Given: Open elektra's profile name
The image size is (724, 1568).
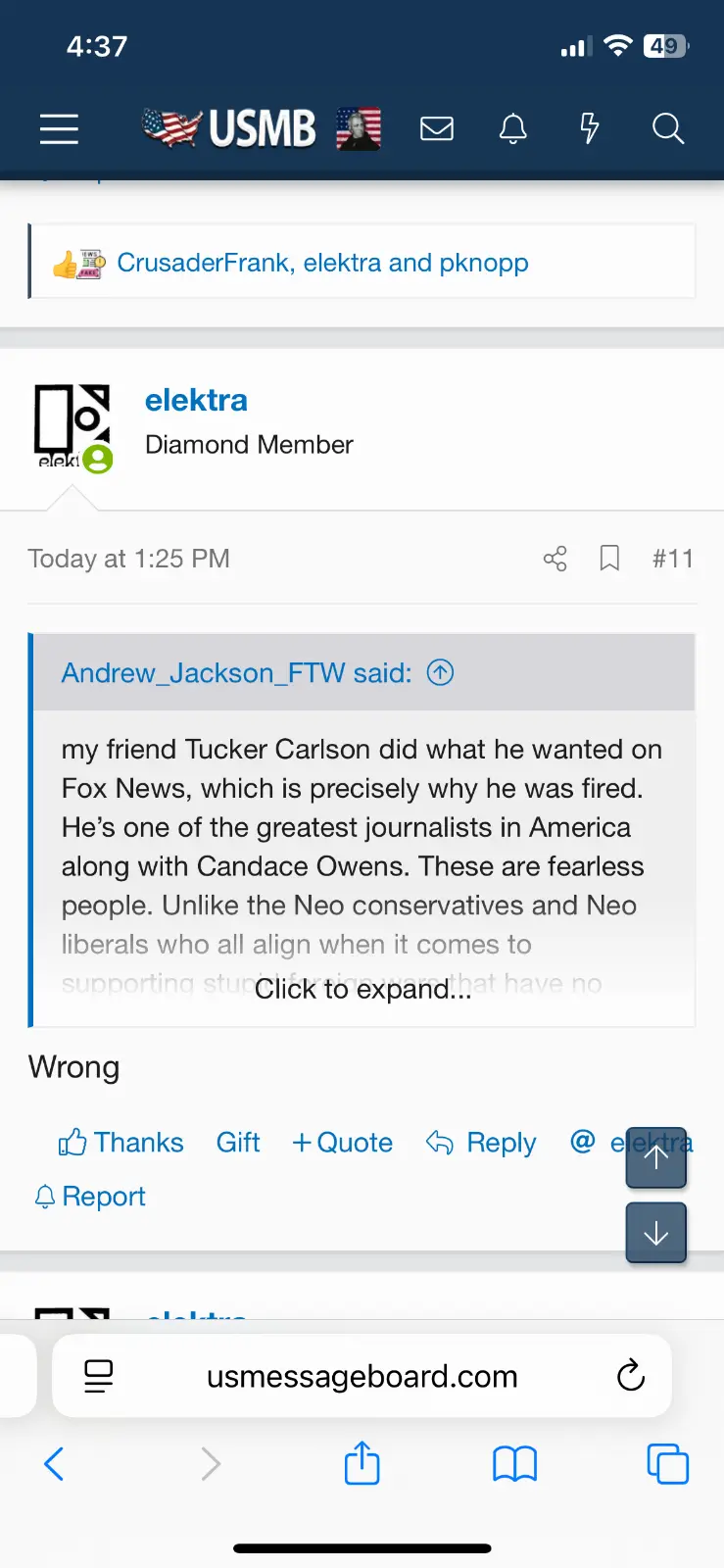Looking at the screenshot, I should (x=196, y=400).
